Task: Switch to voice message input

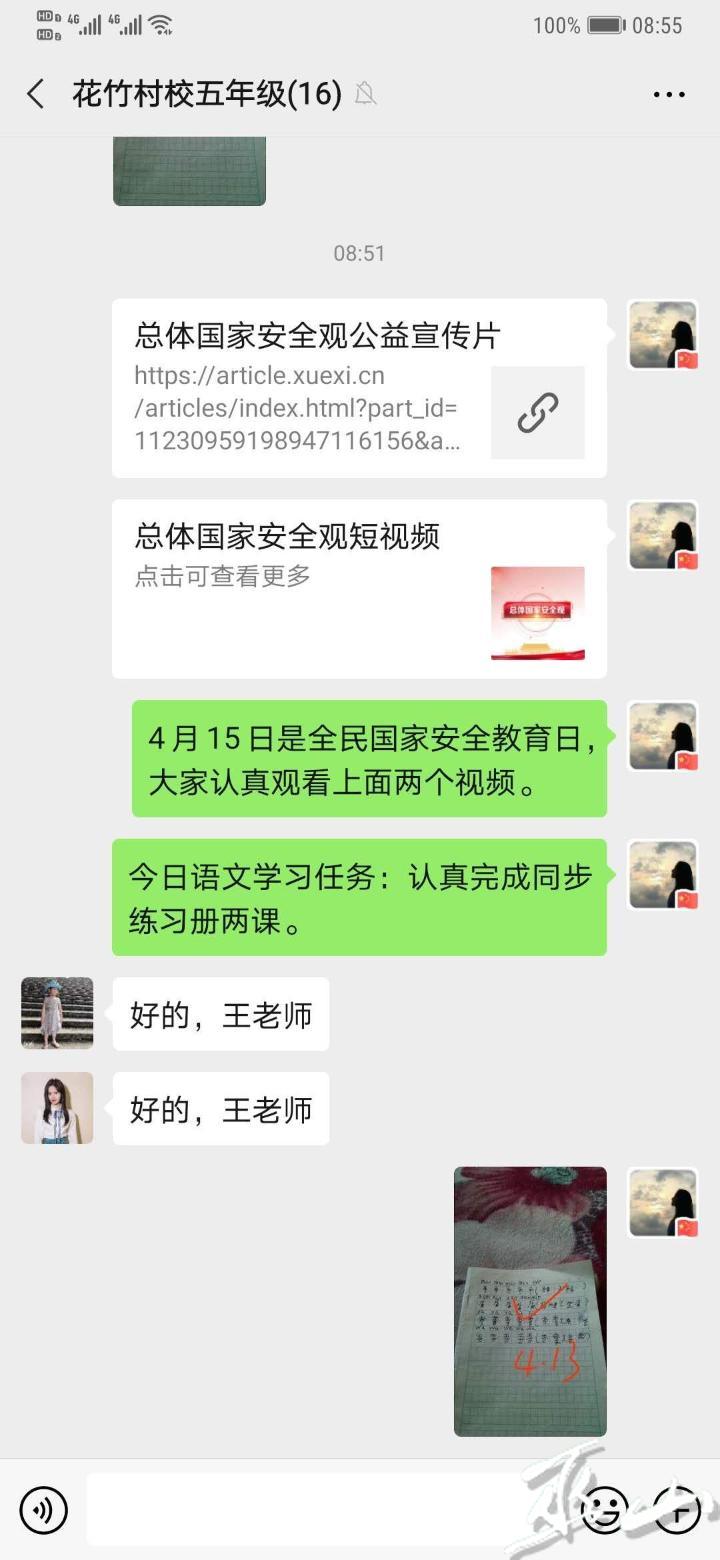Action: point(43,1510)
